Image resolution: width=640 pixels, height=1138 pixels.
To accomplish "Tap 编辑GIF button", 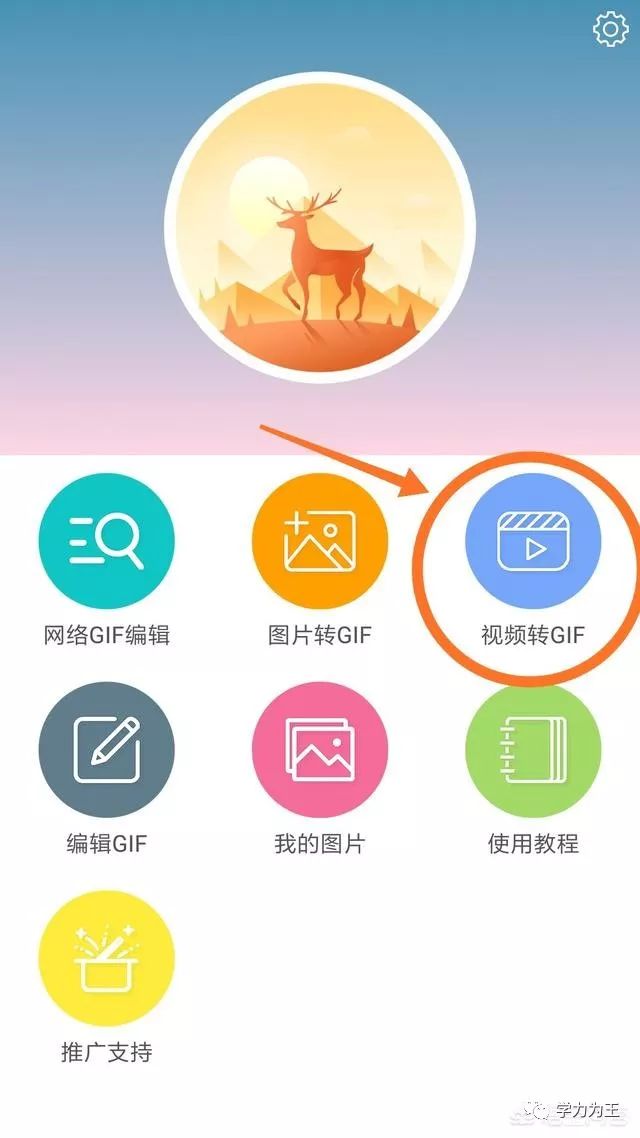I will coord(106,750).
